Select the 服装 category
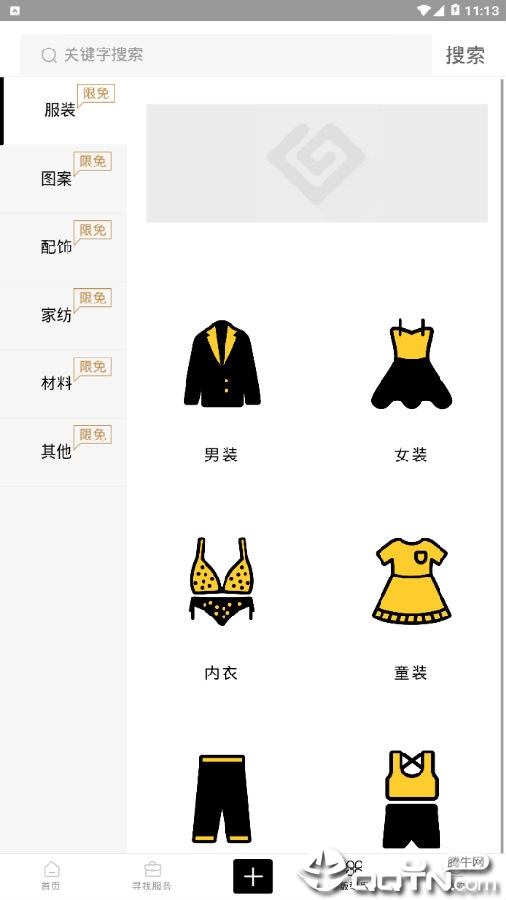The image size is (506, 900). pyautogui.click(x=63, y=110)
